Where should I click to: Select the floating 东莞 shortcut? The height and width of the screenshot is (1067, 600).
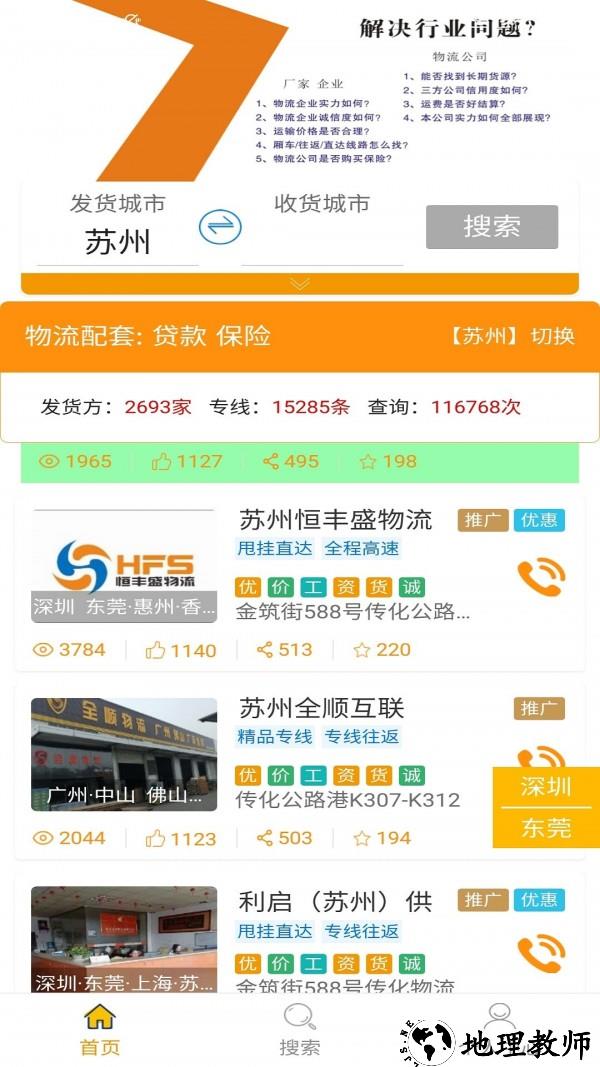pos(546,828)
